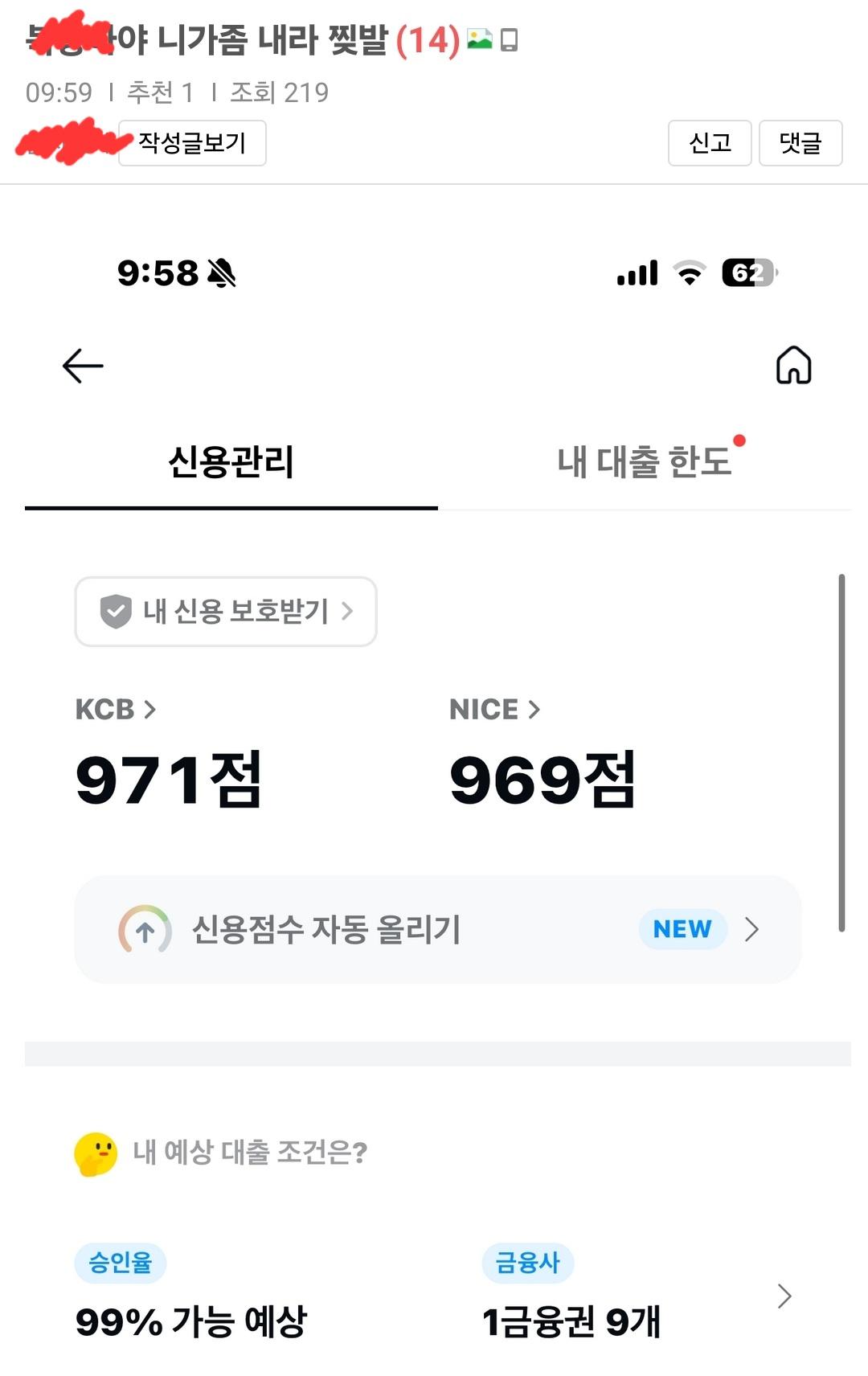Expand NICE score details via chevron
The image size is (868, 1376).
535,709
